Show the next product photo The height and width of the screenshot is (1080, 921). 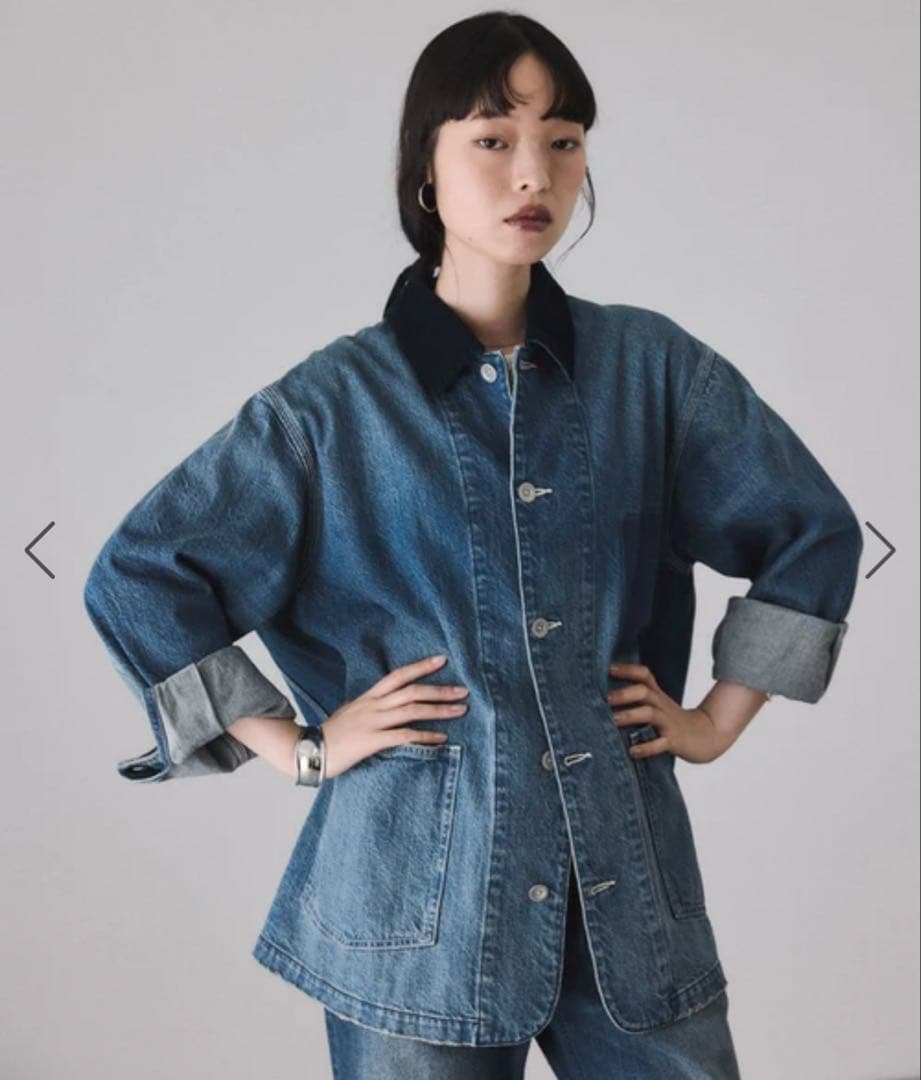tap(879, 550)
